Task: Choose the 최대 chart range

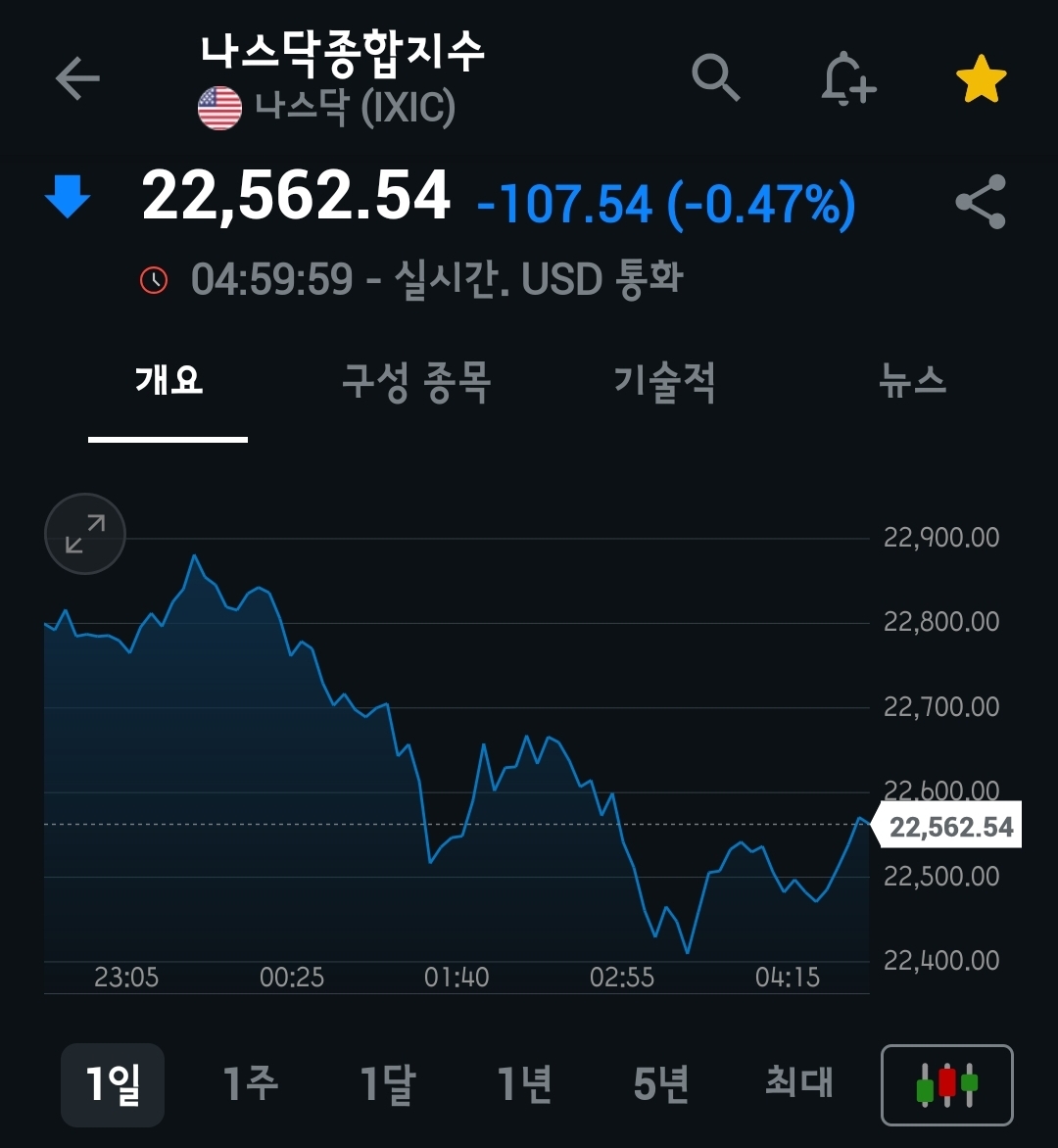Action: click(798, 1084)
